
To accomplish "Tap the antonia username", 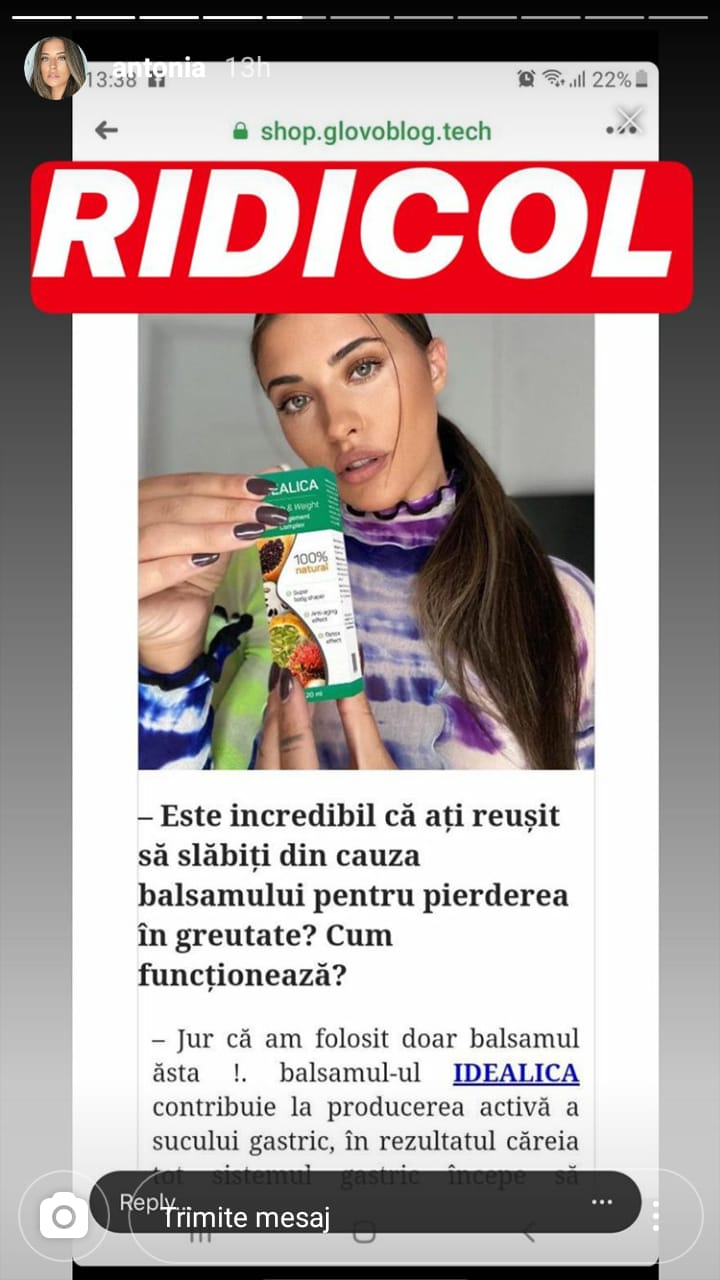I will point(158,68).
